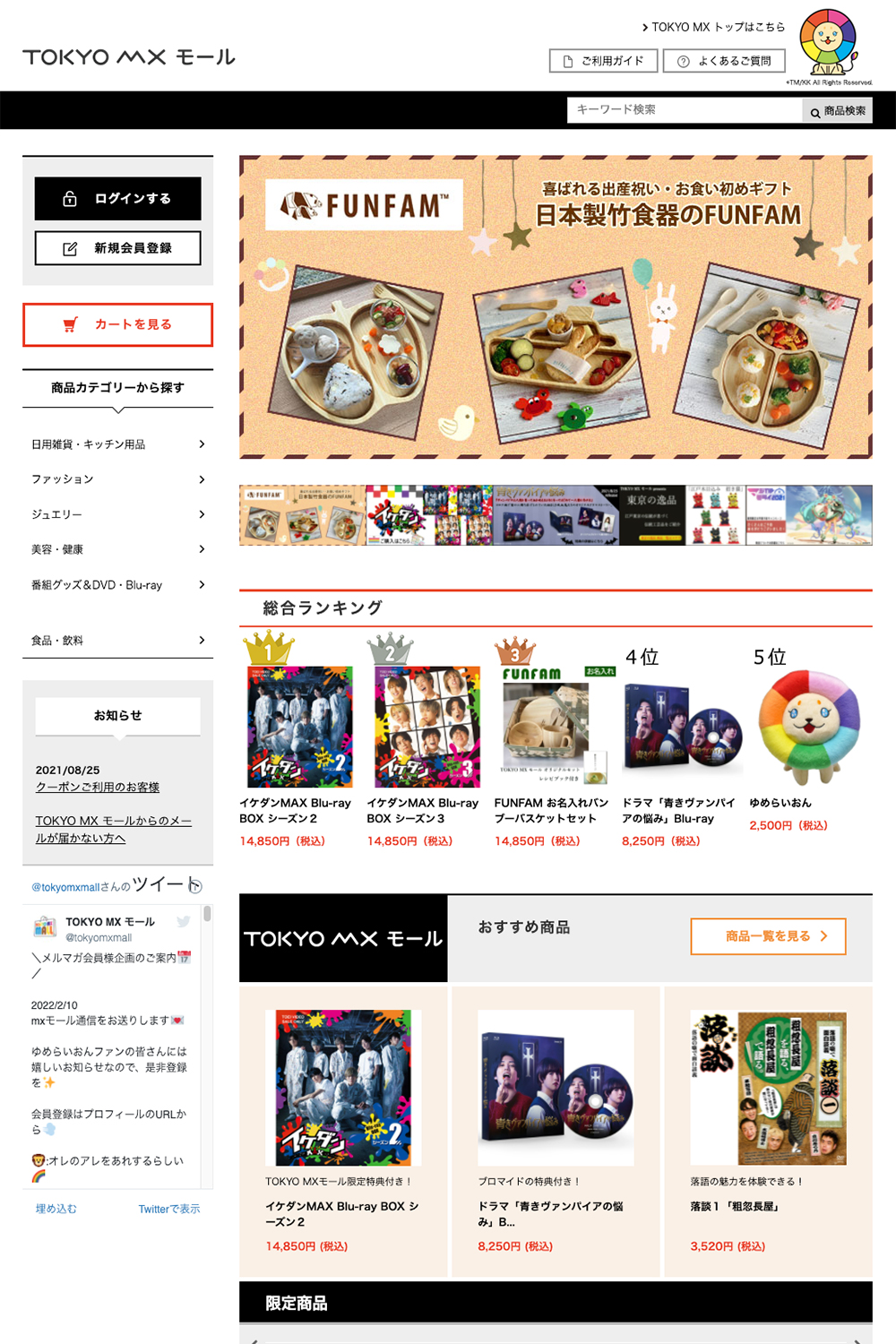Open the FUNFAM bamboo tableware banner

pos(556,307)
